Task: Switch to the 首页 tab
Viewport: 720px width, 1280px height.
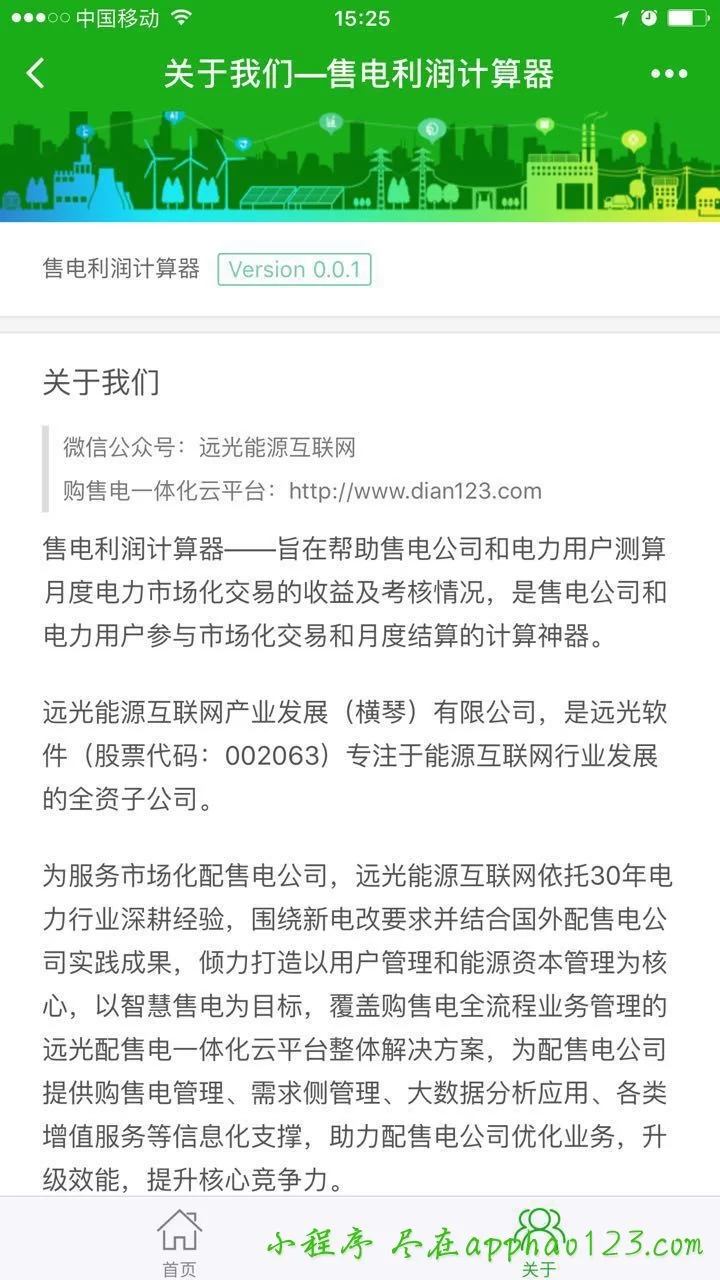Action: pos(180,1240)
